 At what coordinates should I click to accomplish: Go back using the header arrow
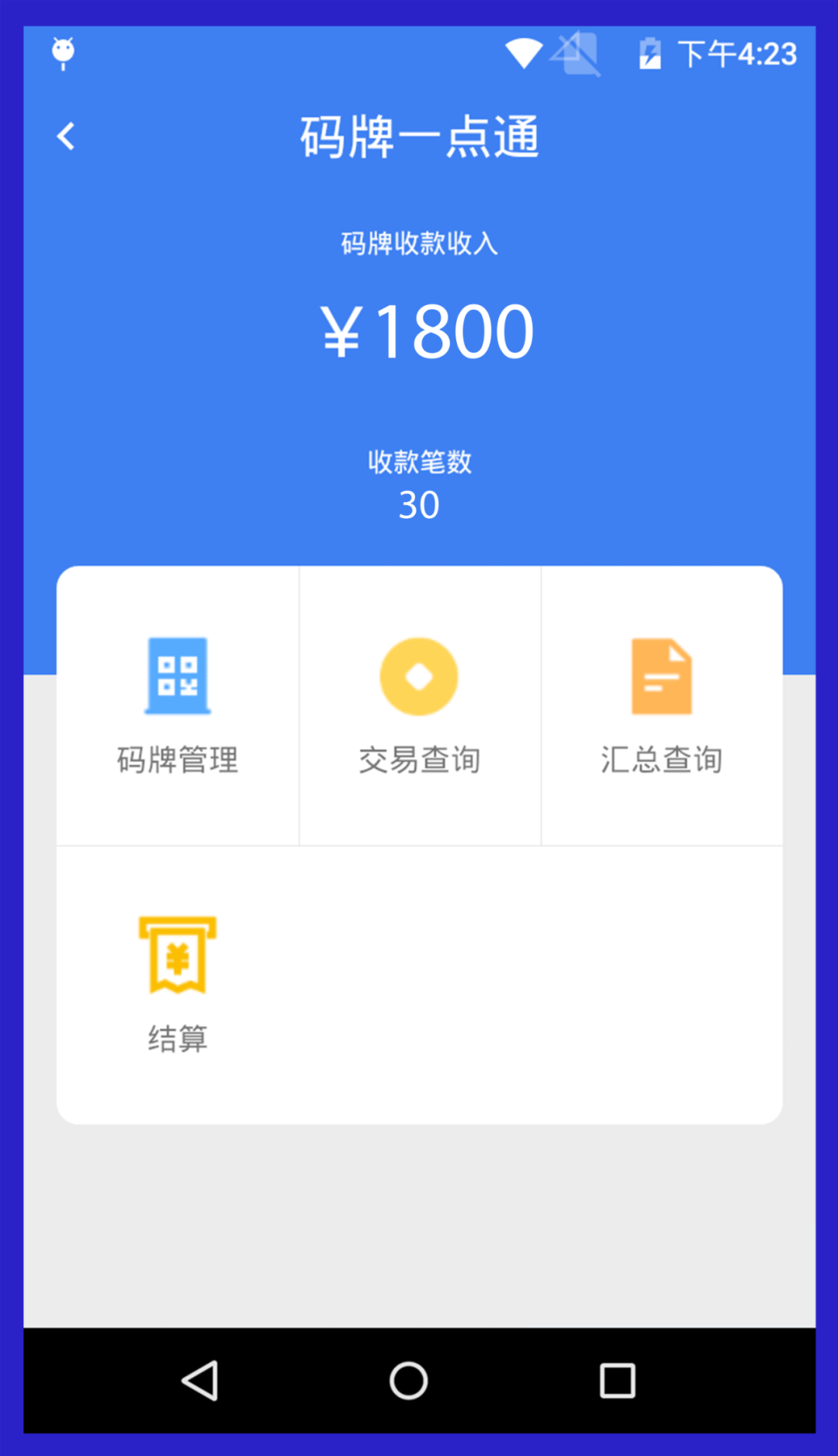tap(67, 137)
